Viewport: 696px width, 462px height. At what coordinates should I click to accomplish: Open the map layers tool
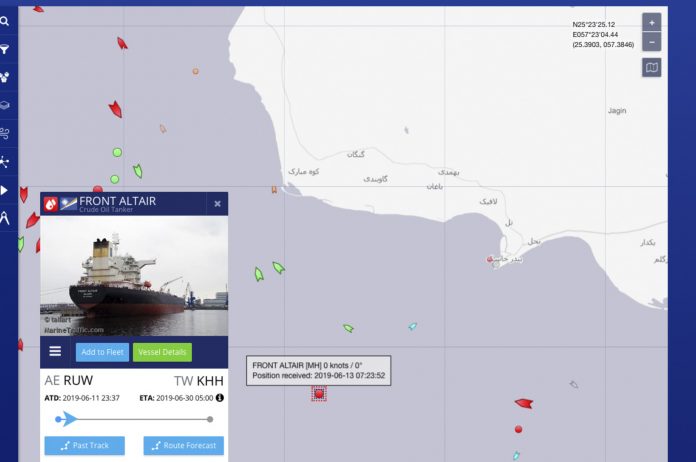pyautogui.click(x=6, y=105)
